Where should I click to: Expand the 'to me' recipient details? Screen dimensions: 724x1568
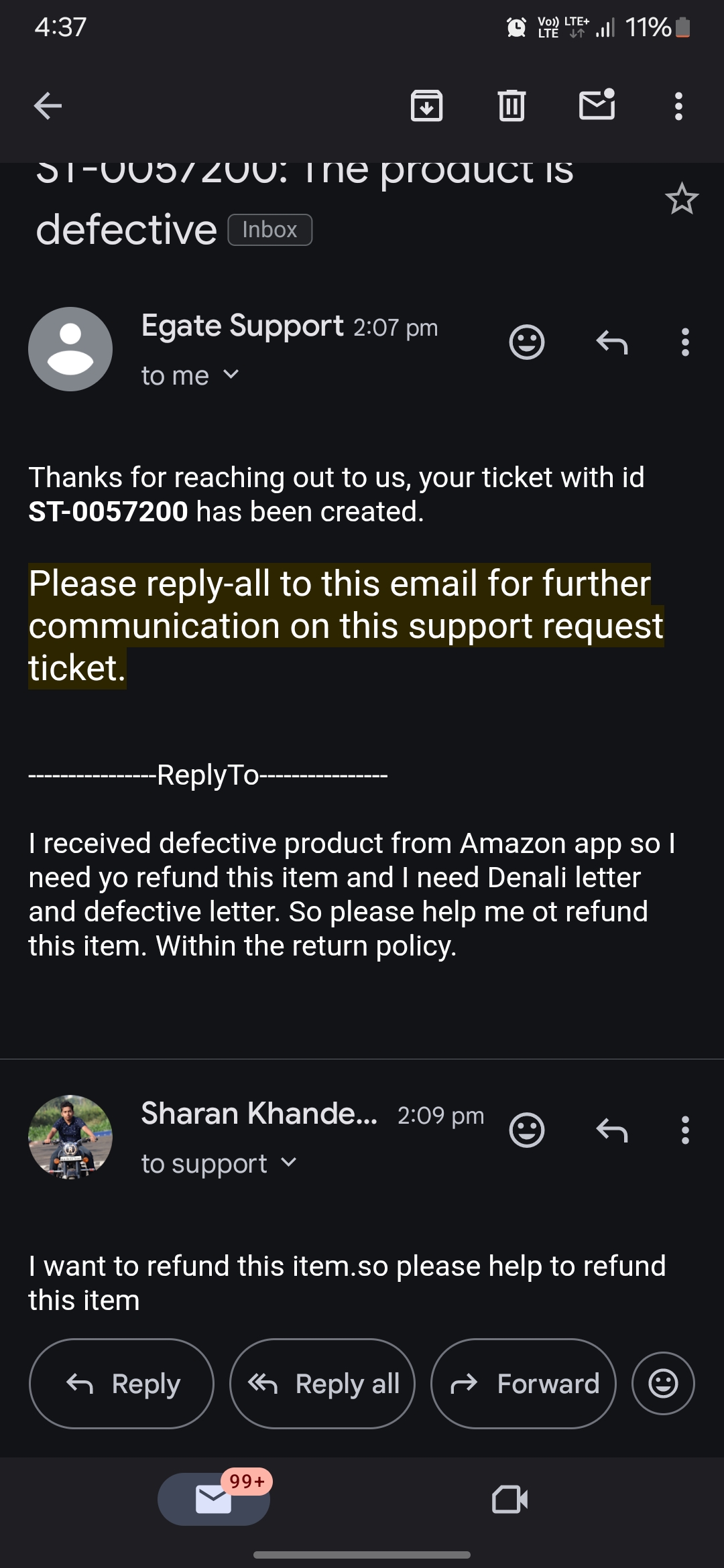click(190, 375)
